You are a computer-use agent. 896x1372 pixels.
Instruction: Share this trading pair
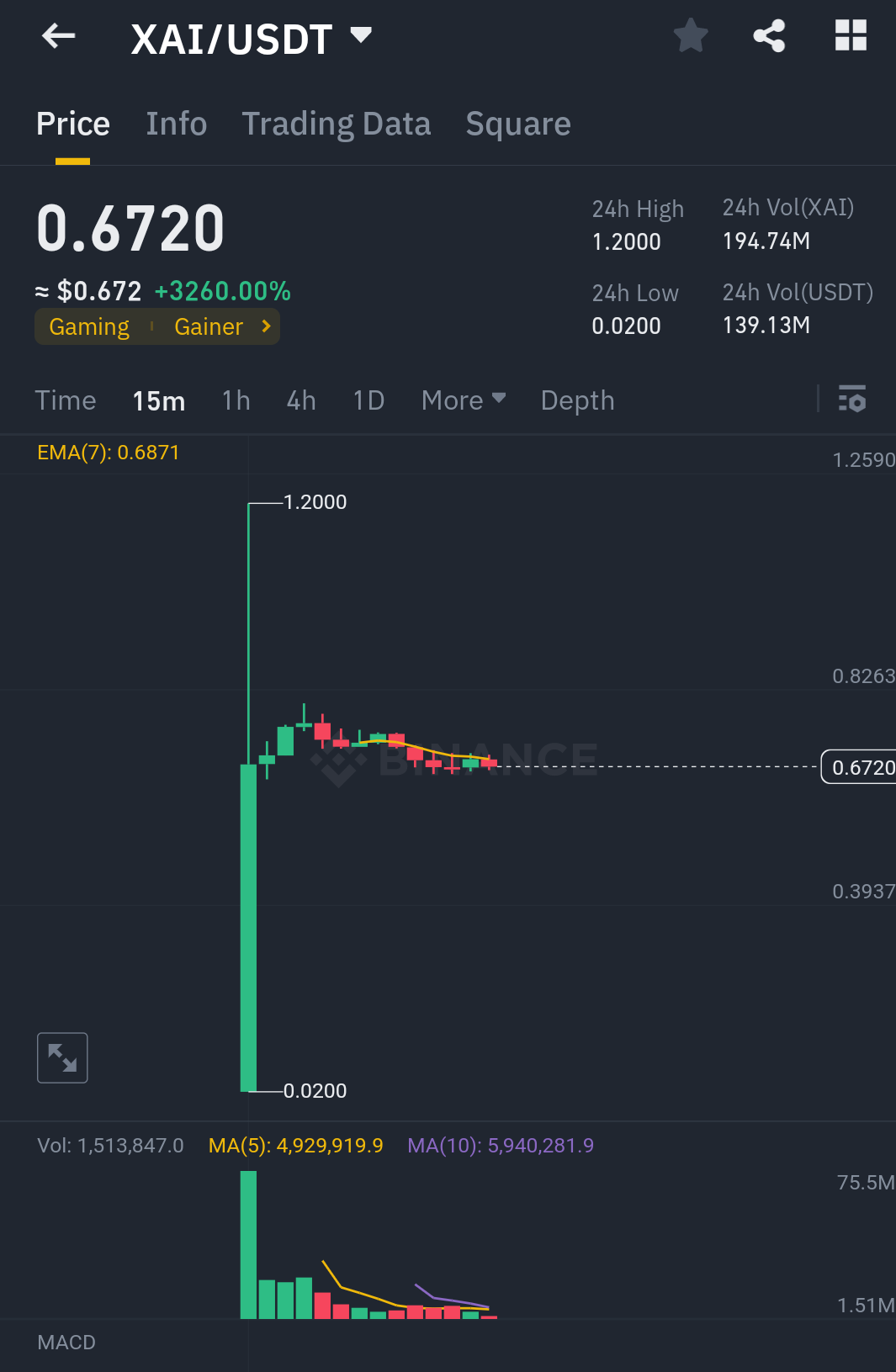(x=769, y=36)
